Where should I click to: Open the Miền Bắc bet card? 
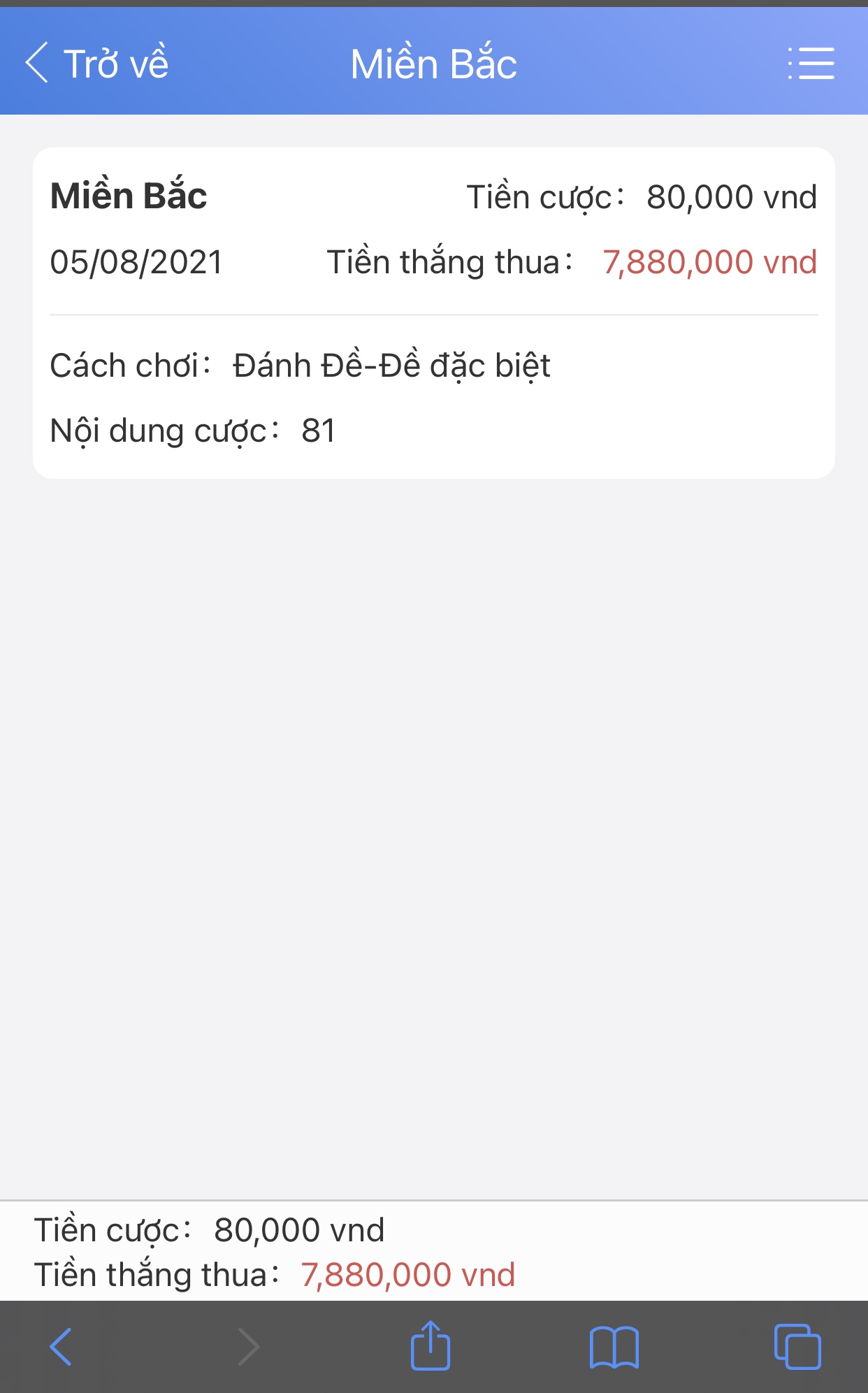434,312
